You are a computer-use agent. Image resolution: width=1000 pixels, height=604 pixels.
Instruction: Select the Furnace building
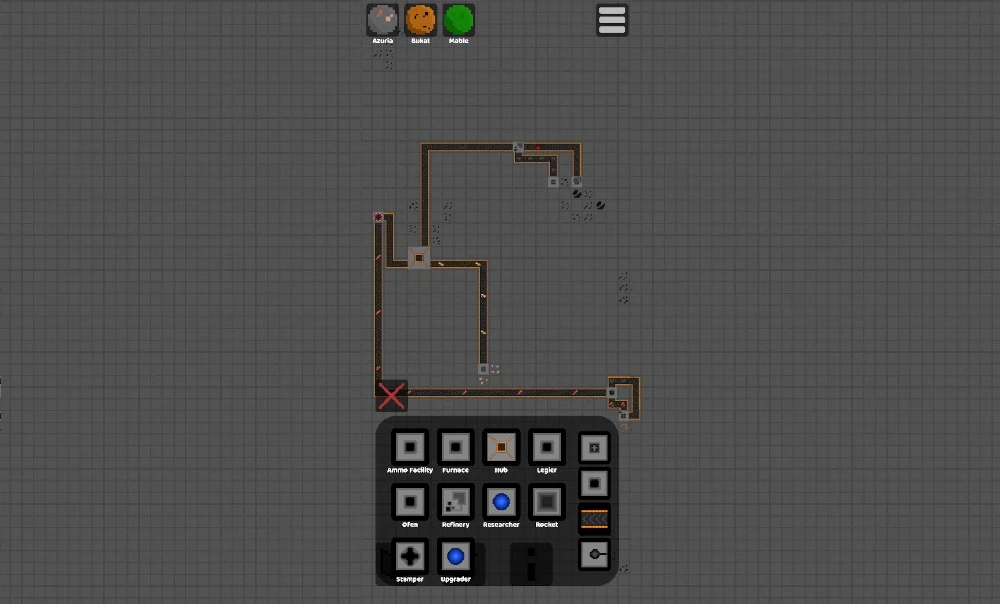(455, 446)
